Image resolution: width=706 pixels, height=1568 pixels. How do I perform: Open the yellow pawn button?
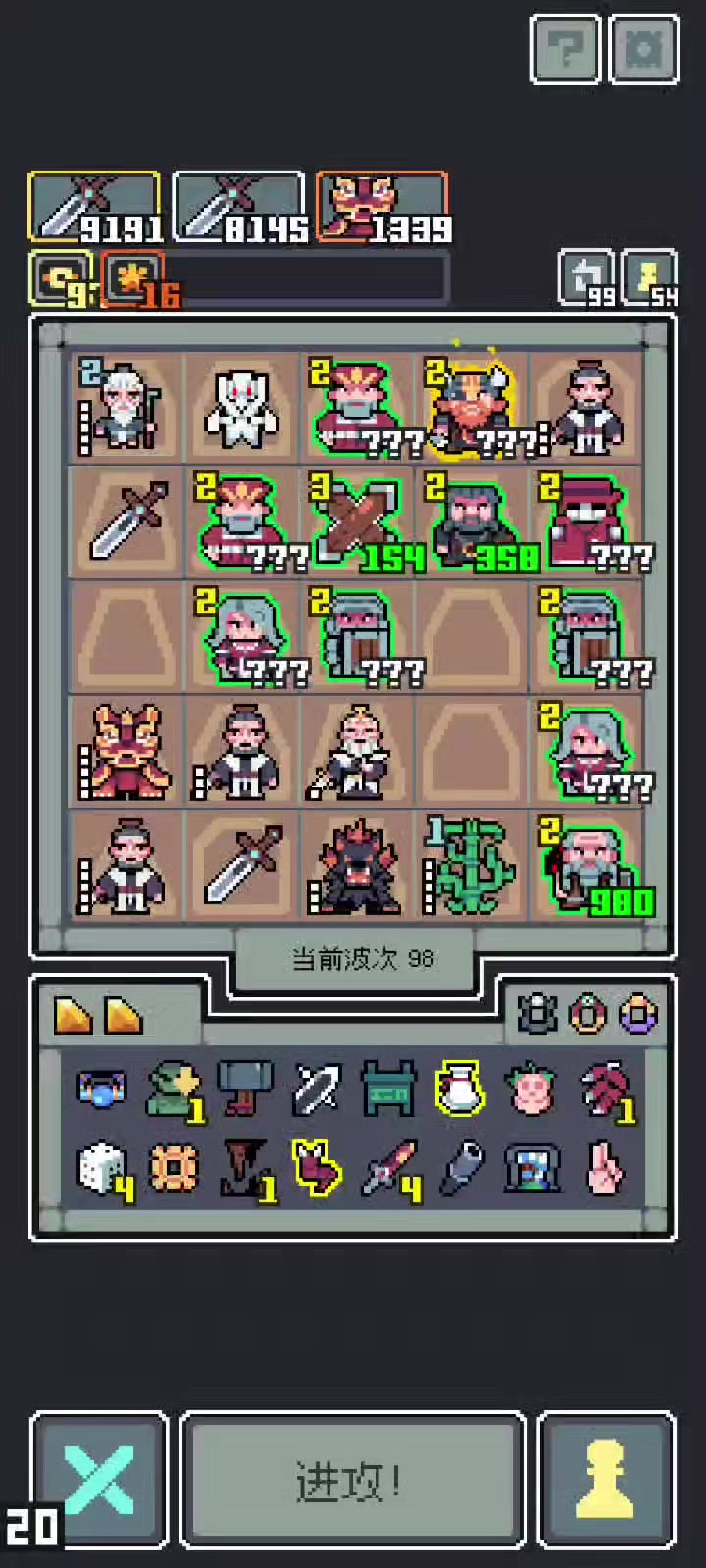(x=606, y=1480)
